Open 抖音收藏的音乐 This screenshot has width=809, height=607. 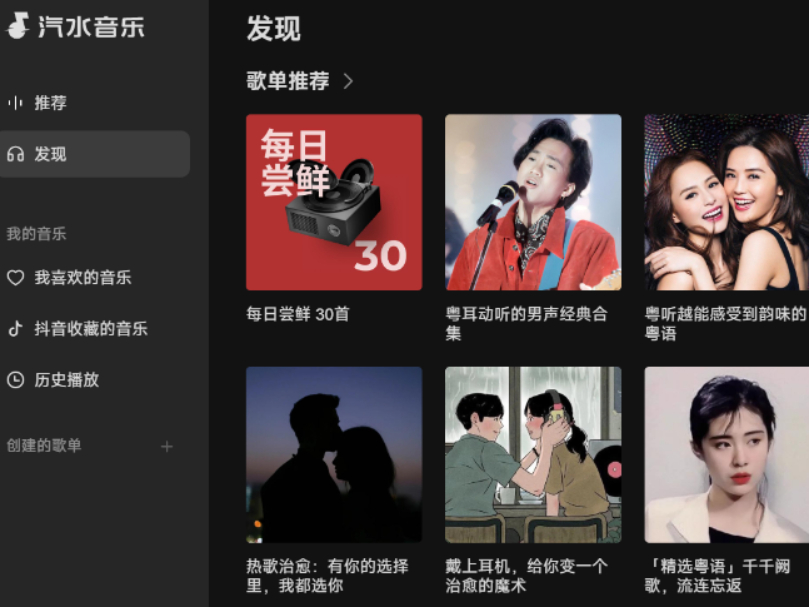point(90,329)
